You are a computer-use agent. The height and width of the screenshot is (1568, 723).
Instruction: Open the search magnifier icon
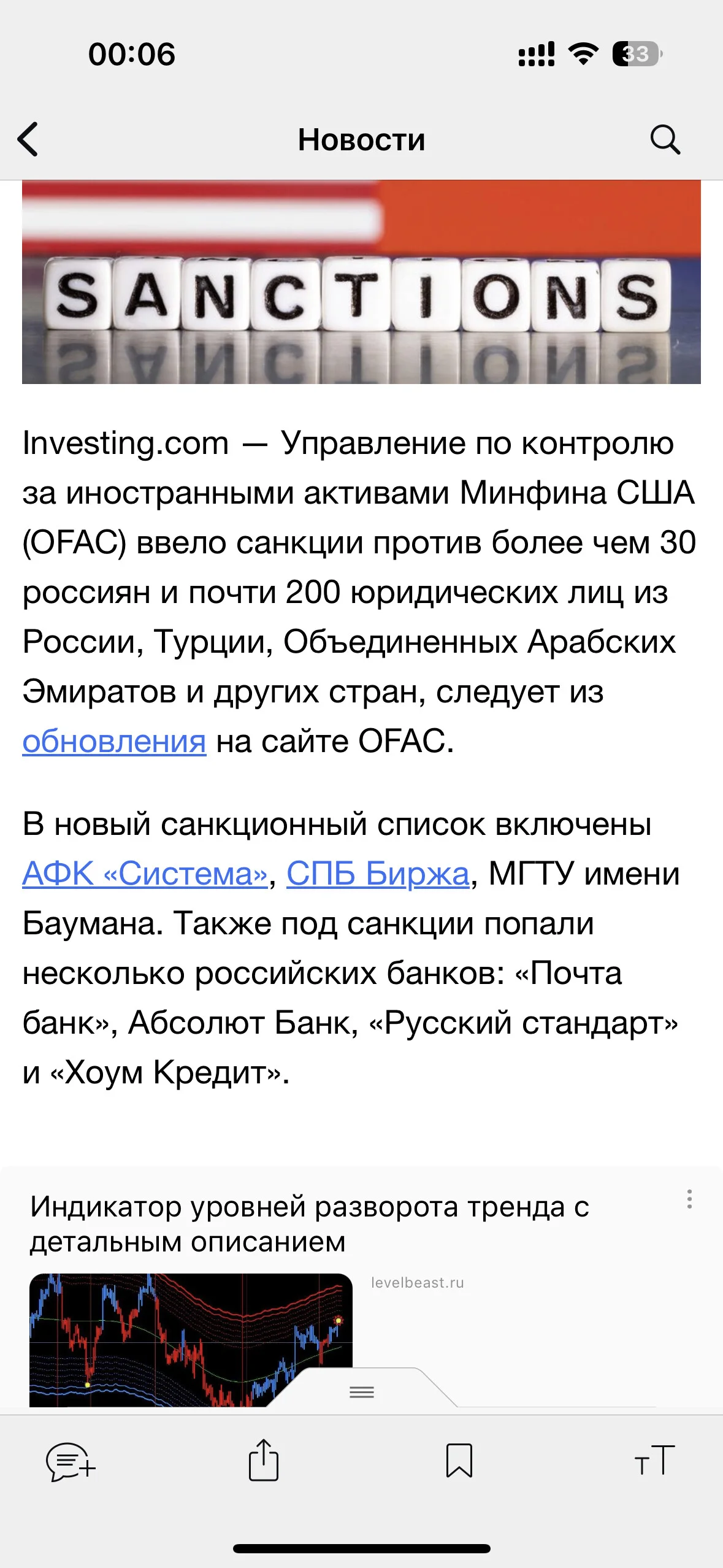pos(665,140)
